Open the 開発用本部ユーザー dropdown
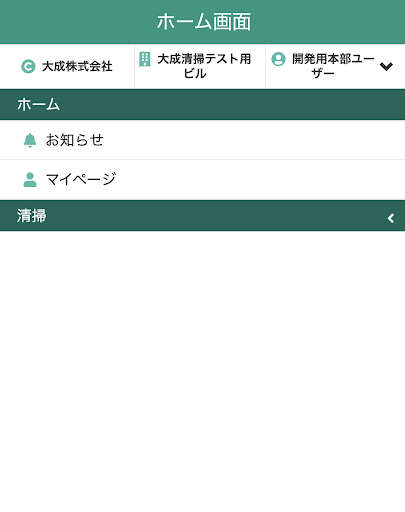405x512 pixels. pos(335,66)
